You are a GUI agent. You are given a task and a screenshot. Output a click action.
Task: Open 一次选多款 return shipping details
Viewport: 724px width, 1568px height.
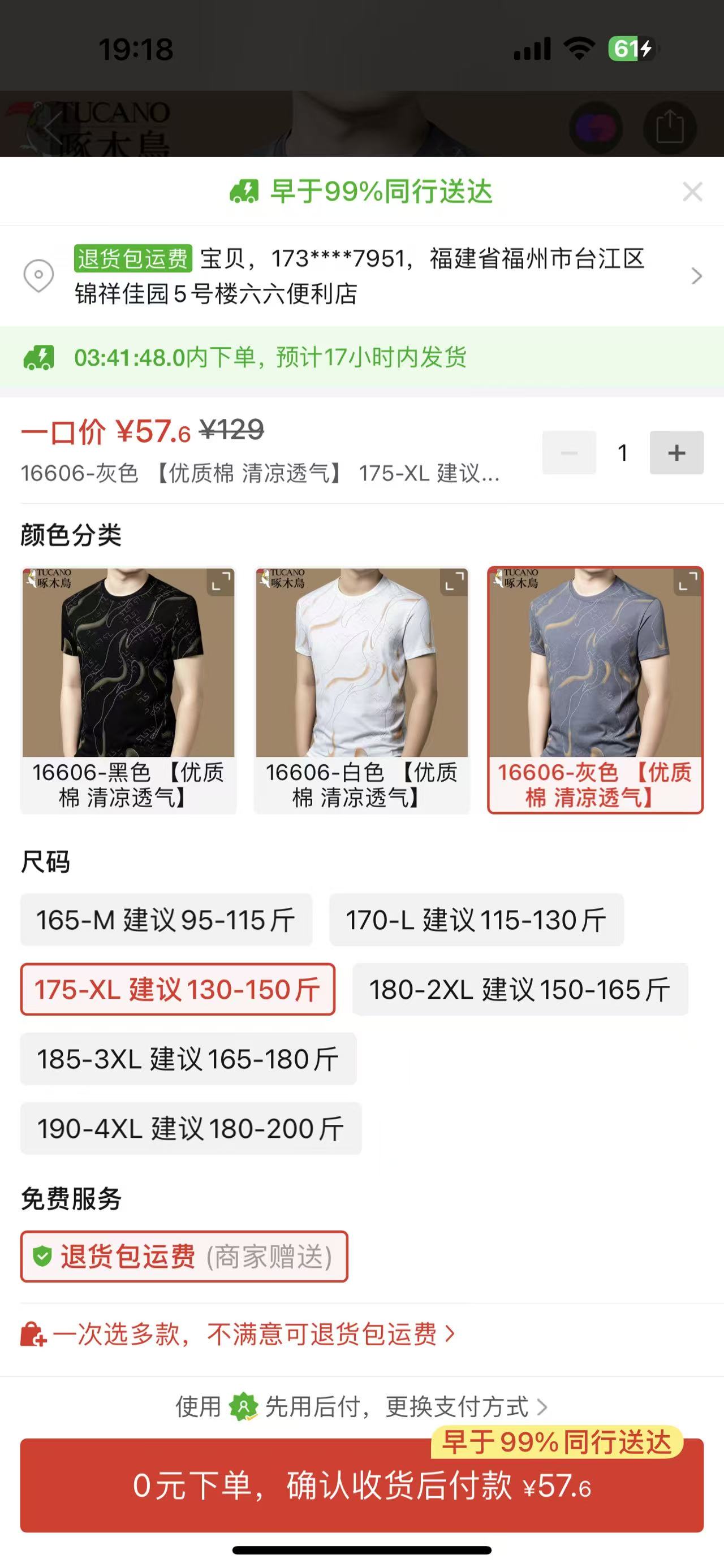click(244, 1334)
